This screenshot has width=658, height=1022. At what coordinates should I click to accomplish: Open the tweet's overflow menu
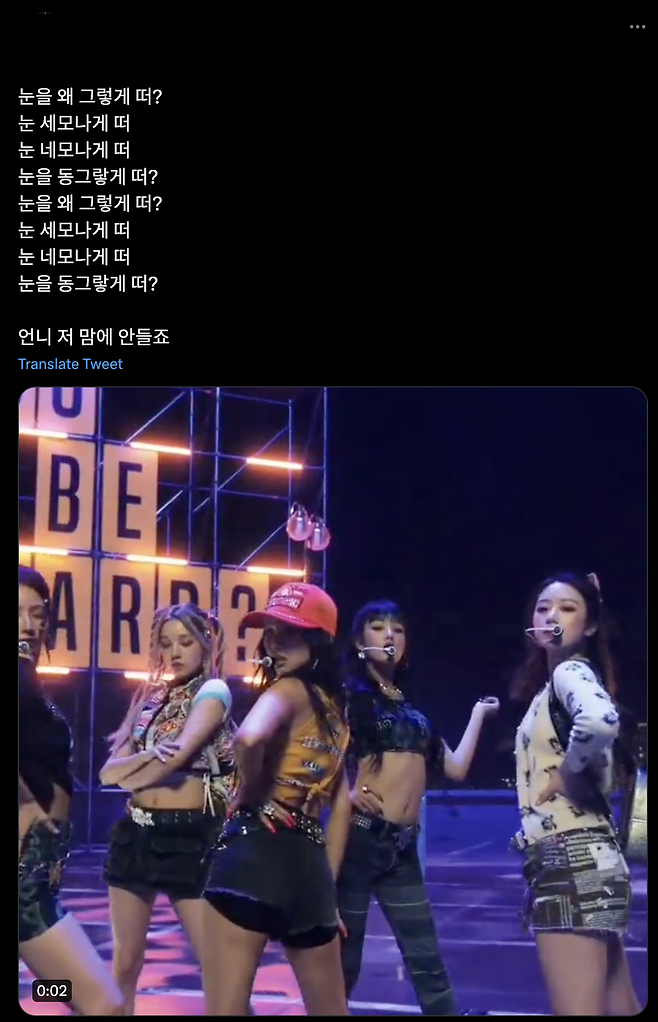coord(637,27)
